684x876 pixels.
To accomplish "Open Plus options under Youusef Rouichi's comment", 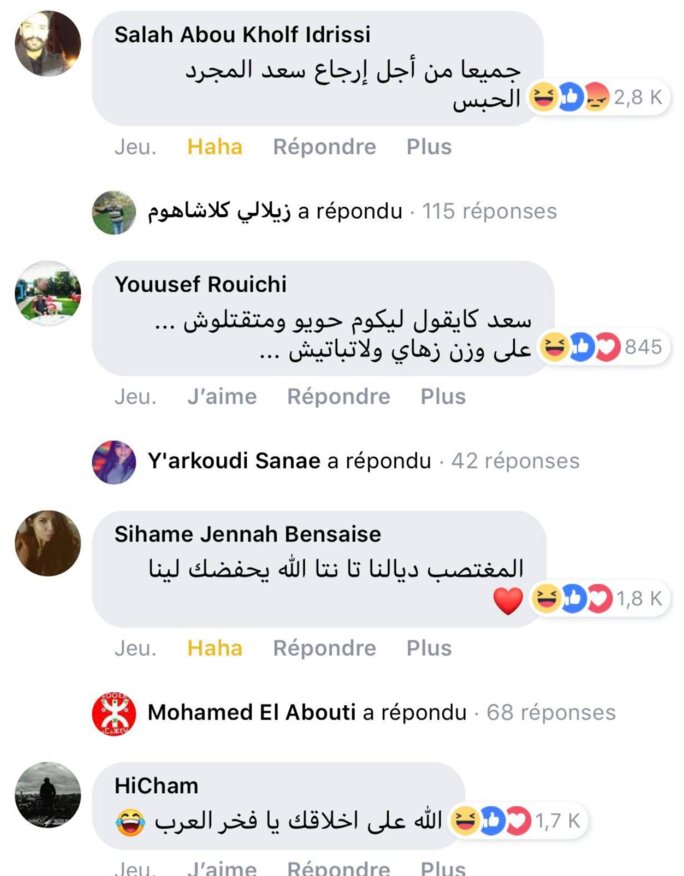I will [x=443, y=397].
